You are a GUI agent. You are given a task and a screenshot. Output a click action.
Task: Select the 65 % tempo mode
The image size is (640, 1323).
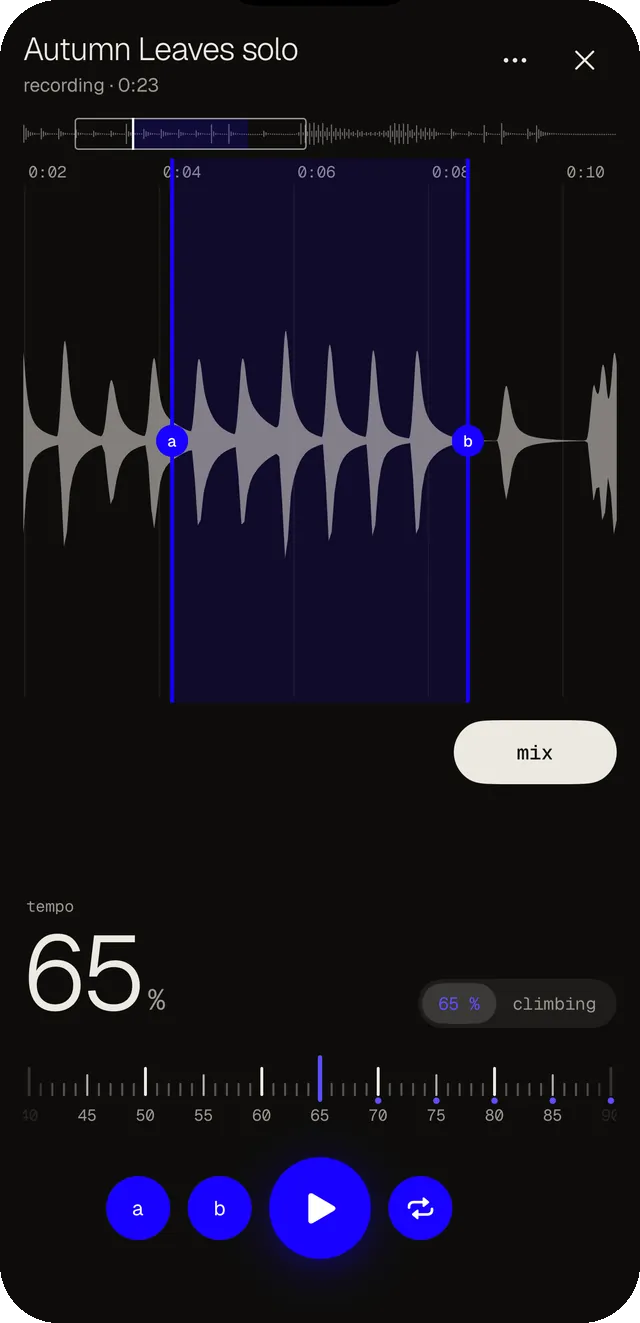[459, 1003]
